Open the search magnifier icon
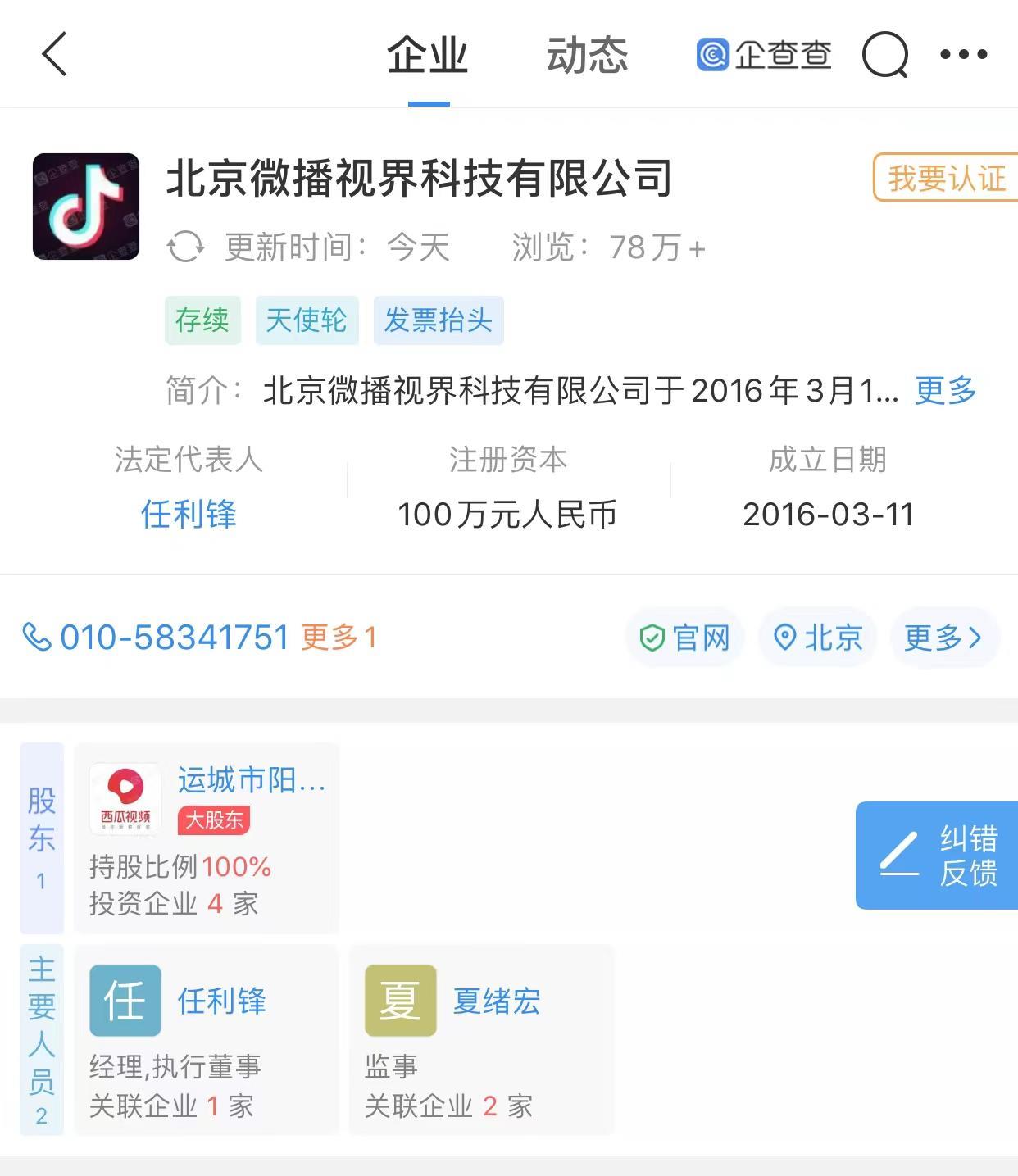 [885, 55]
